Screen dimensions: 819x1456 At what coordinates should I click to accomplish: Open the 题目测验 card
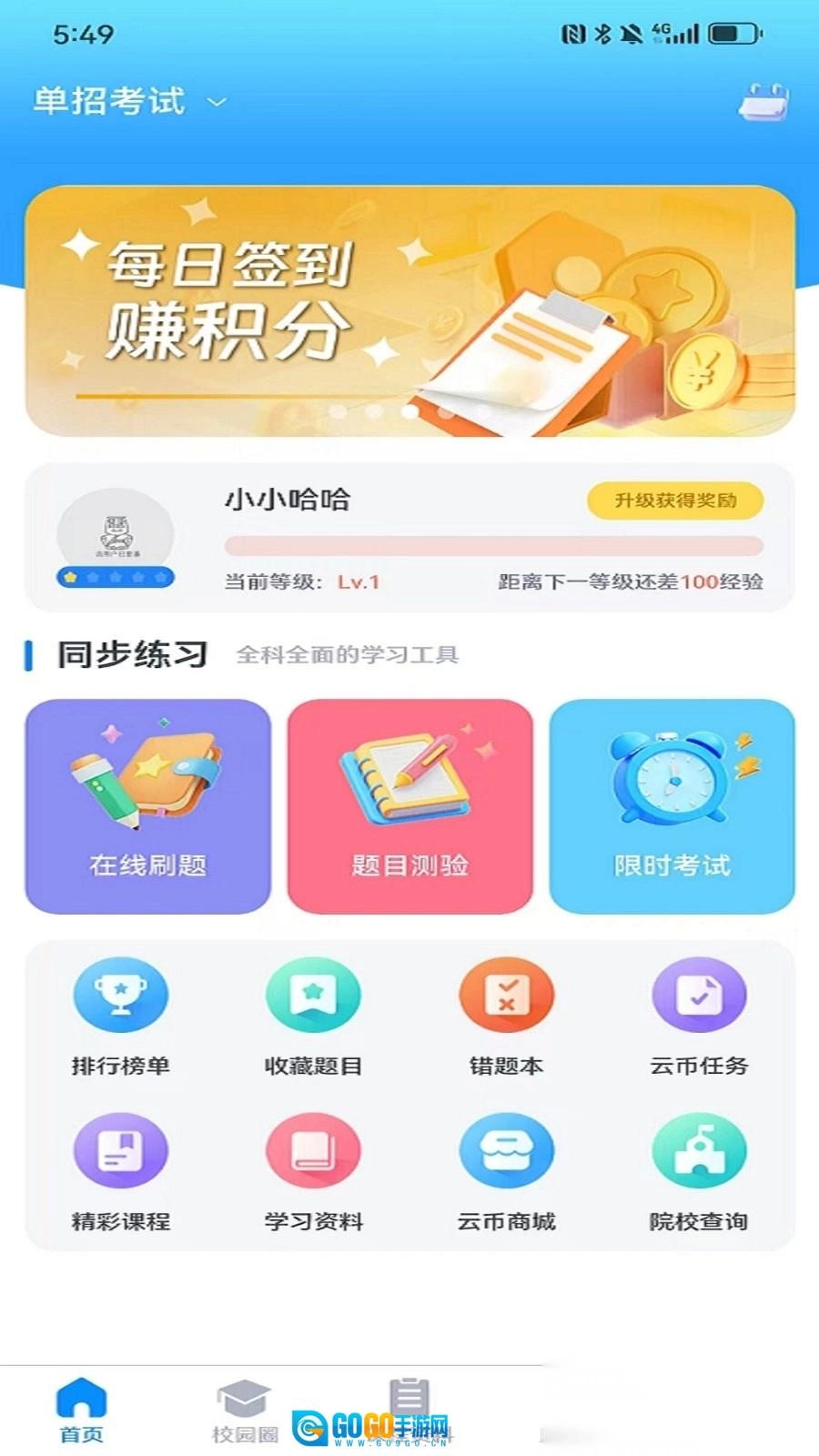[x=409, y=806]
